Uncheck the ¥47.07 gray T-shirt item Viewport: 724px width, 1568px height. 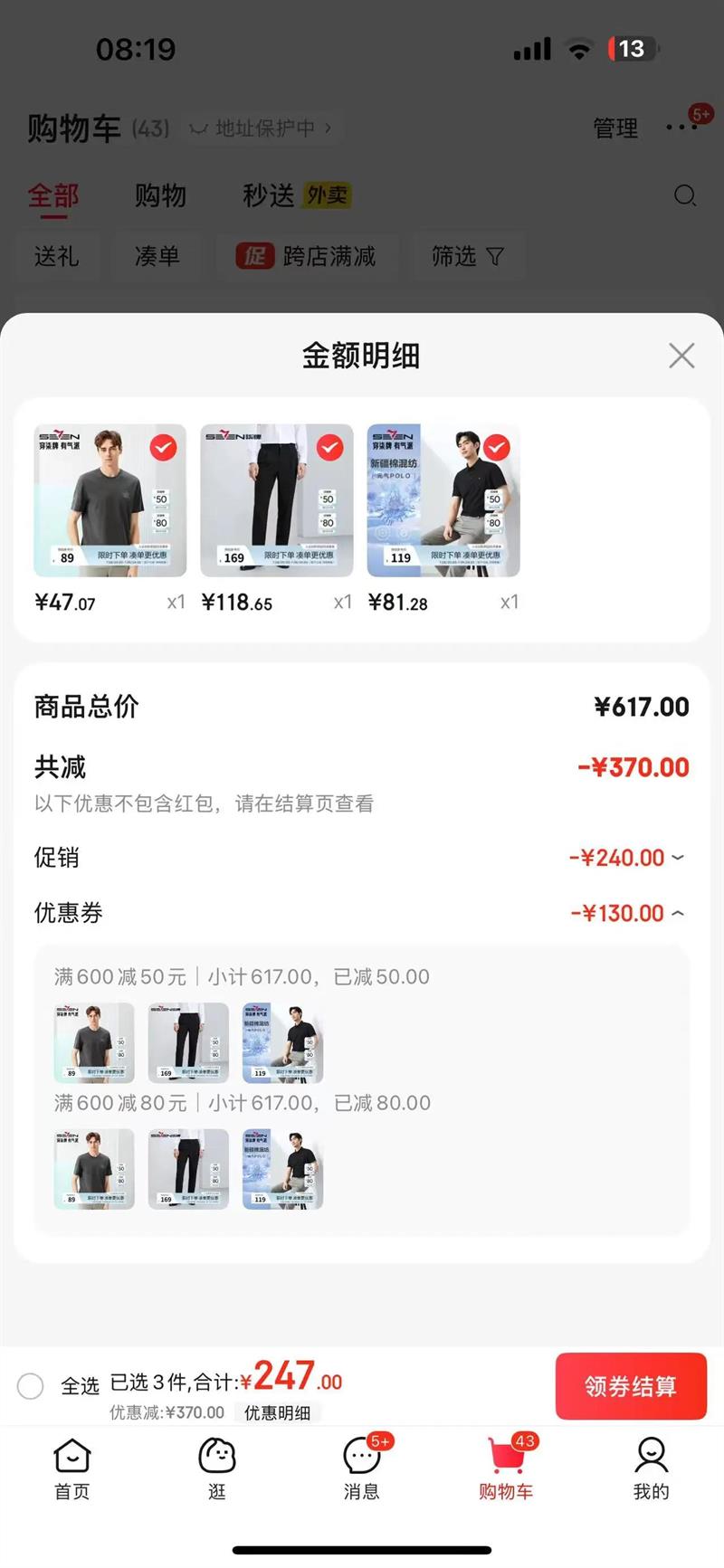(163, 447)
